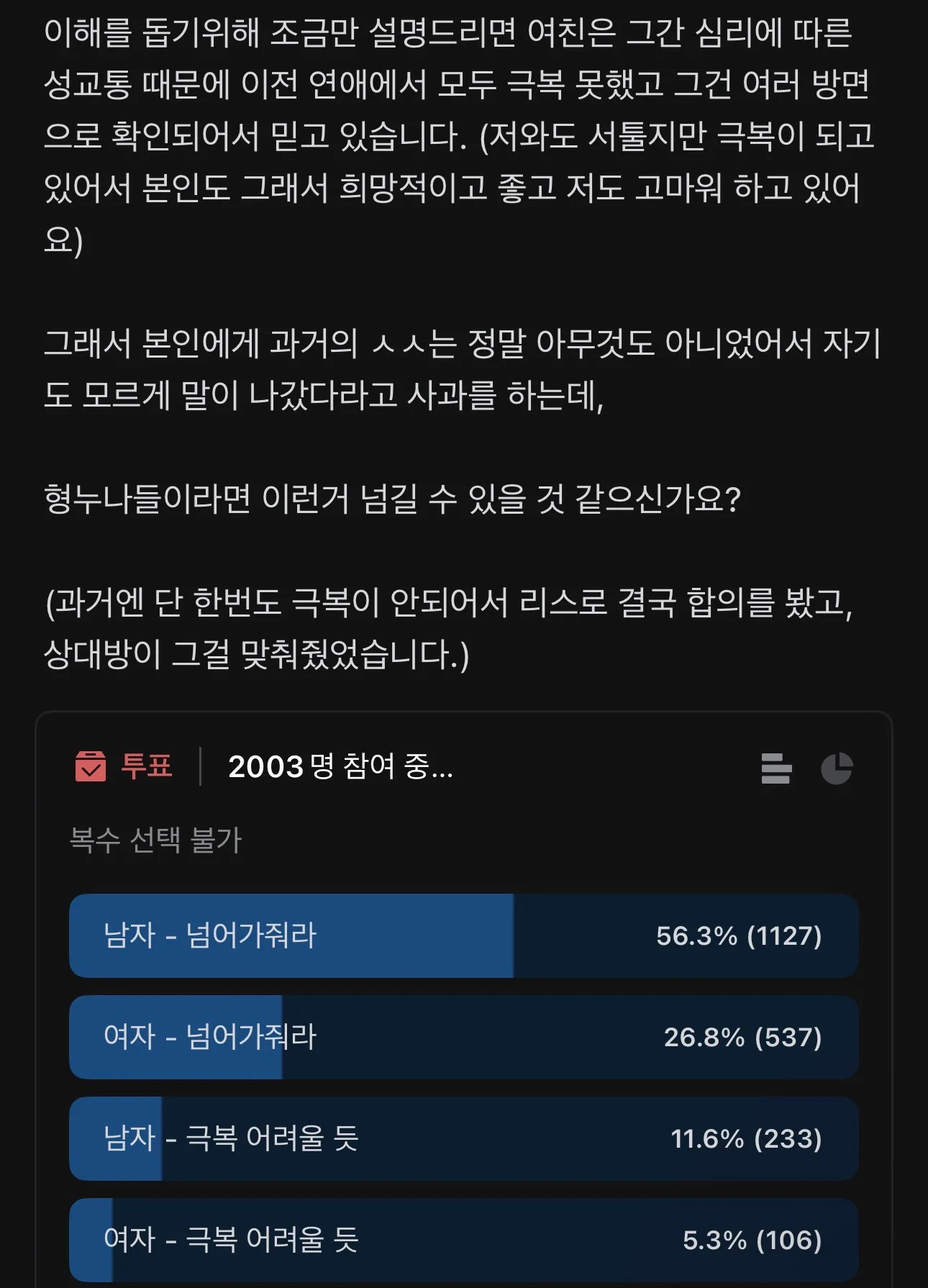Vote for 남자 - 극복 어려울 듯
This screenshot has width=928, height=1288.
point(463,1138)
